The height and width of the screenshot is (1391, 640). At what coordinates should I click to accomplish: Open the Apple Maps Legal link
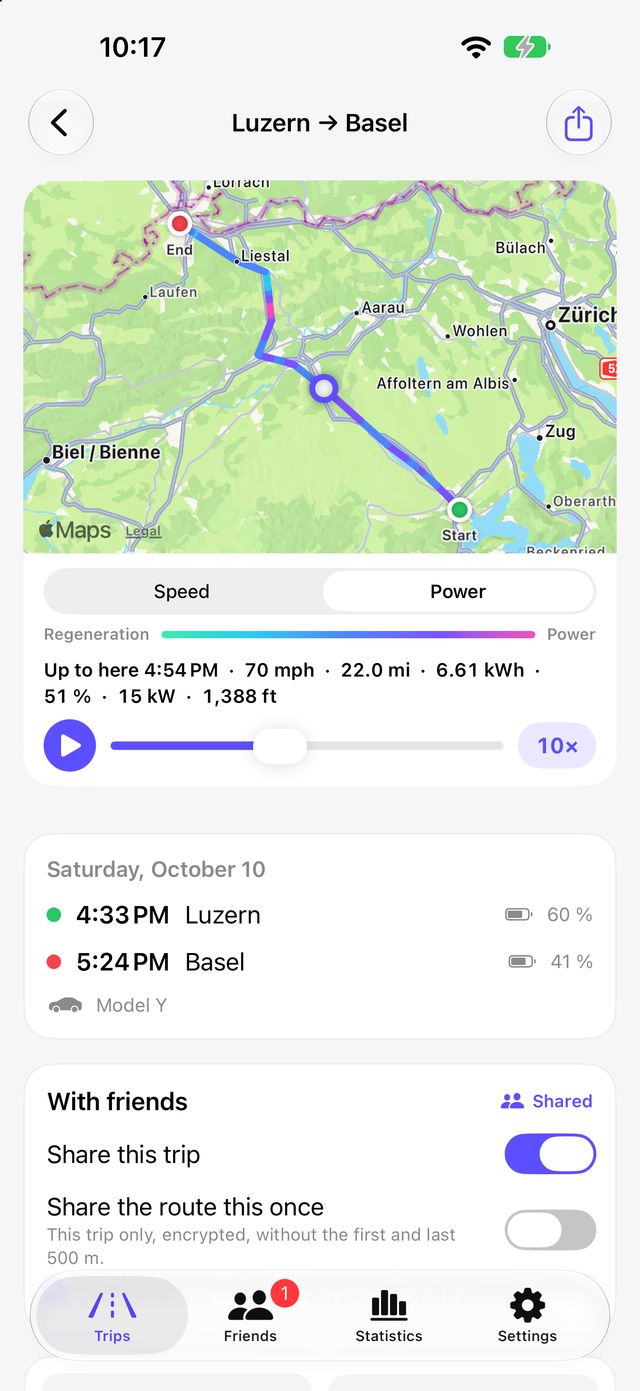click(x=143, y=531)
